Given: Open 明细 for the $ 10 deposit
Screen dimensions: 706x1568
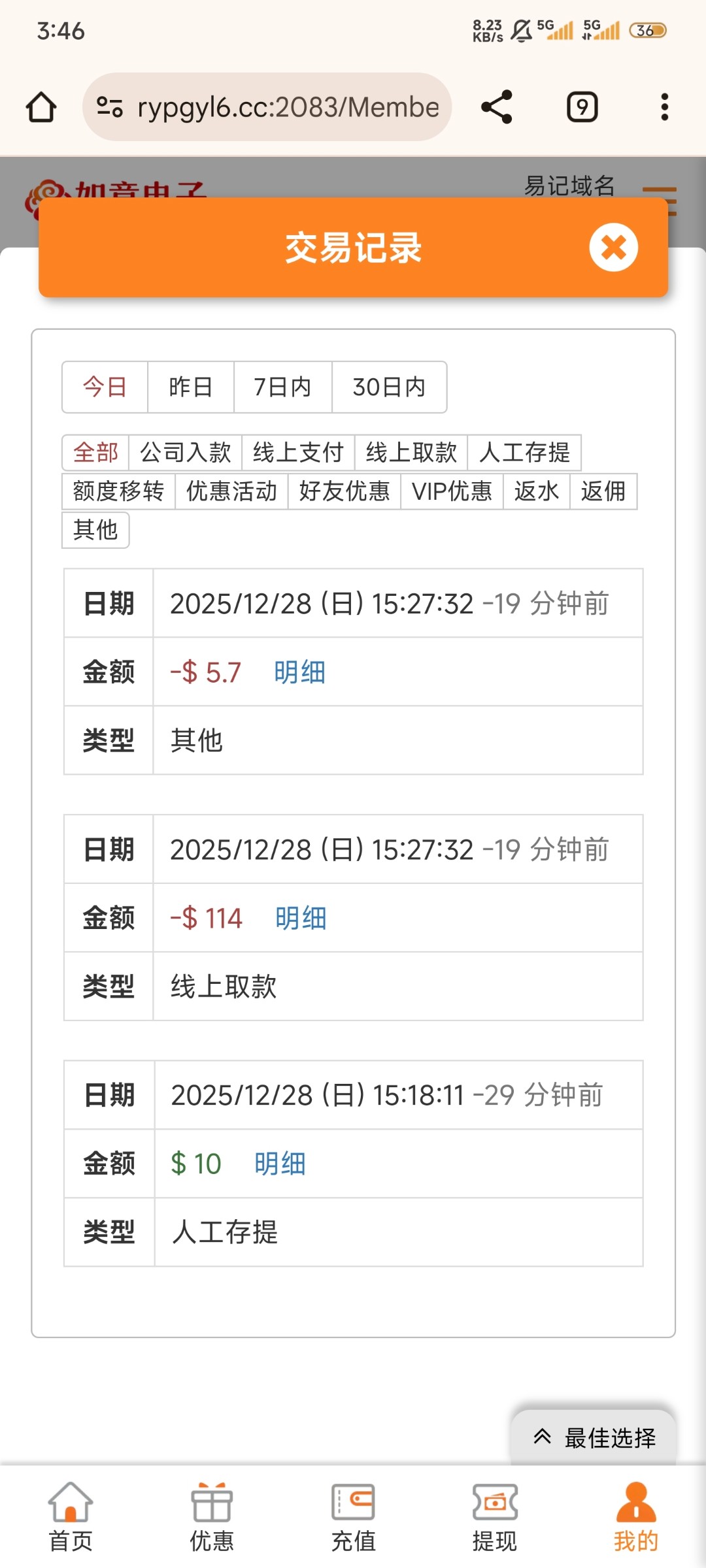Looking at the screenshot, I should pos(280,1164).
